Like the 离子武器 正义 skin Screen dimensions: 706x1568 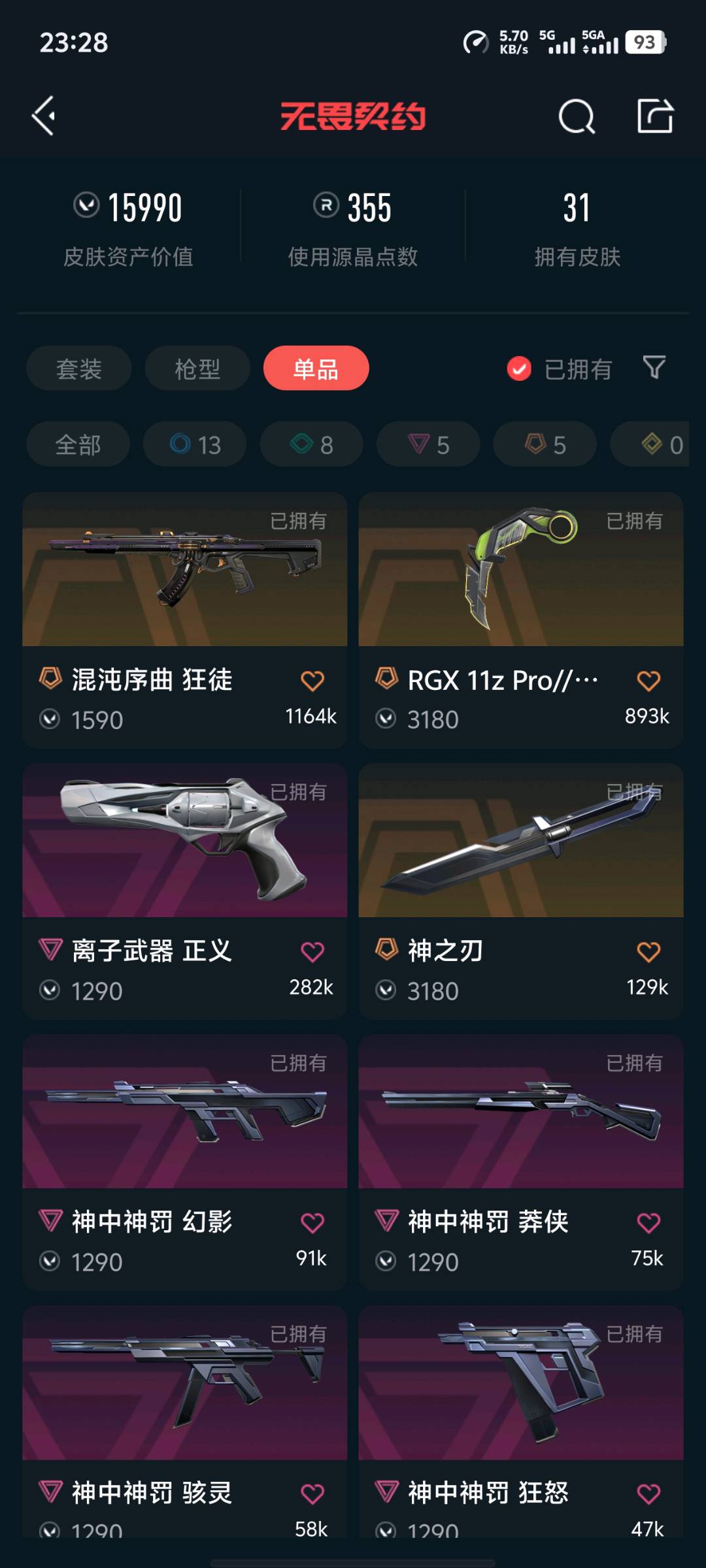[312, 952]
